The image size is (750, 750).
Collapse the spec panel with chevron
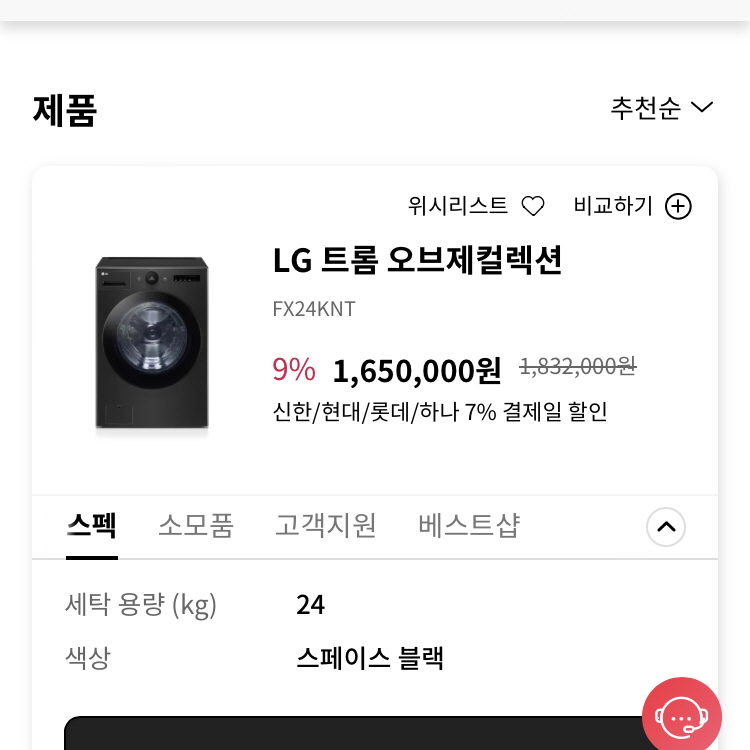click(x=666, y=526)
